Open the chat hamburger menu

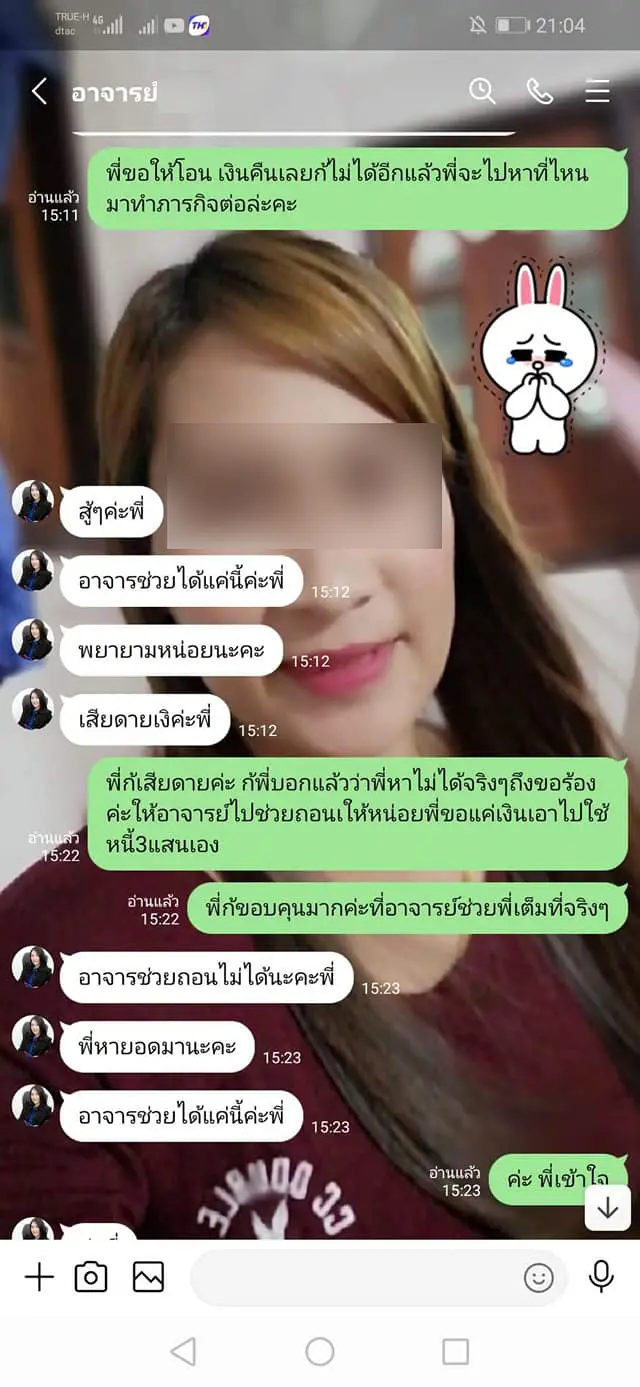(597, 92)
